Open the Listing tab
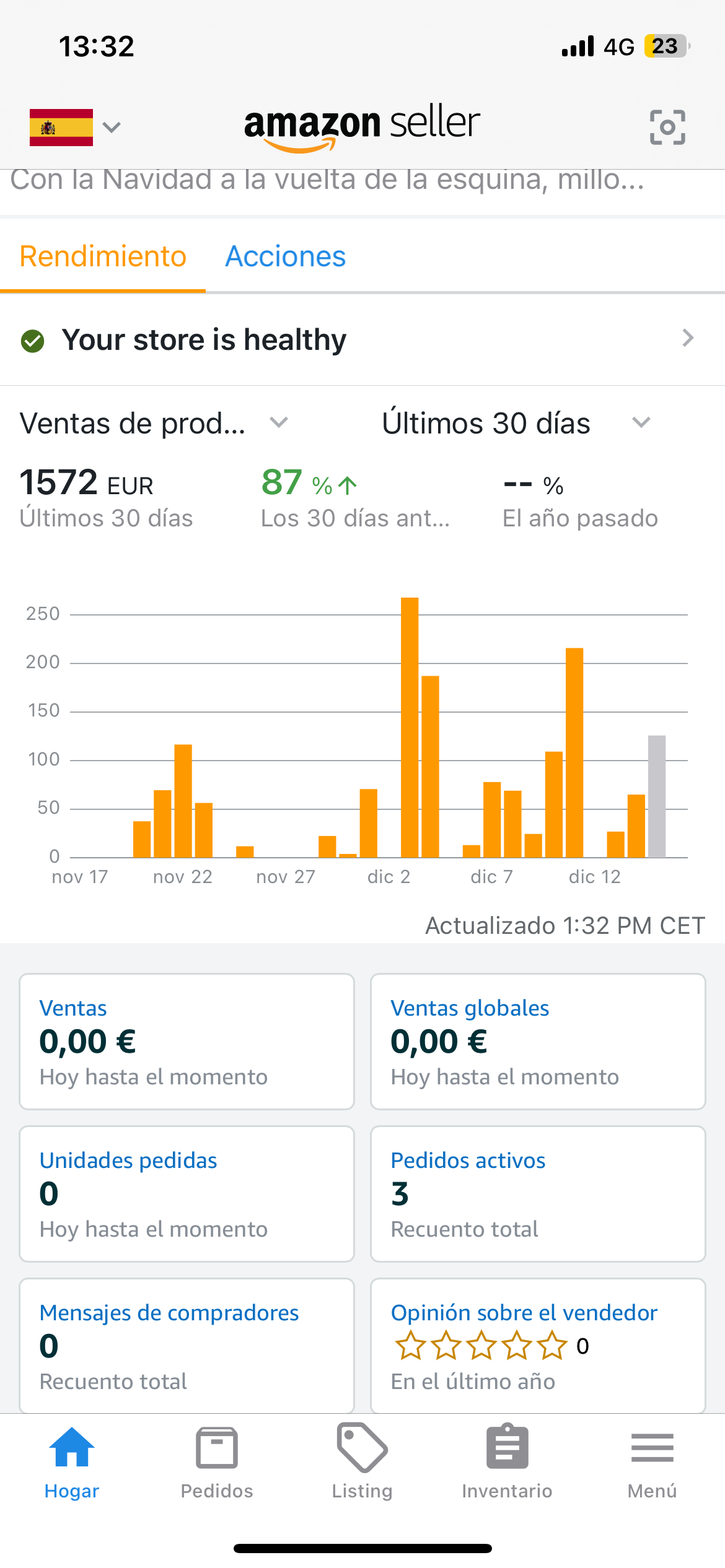The width and height of the screenshot is (725, 1568). 362,1463
